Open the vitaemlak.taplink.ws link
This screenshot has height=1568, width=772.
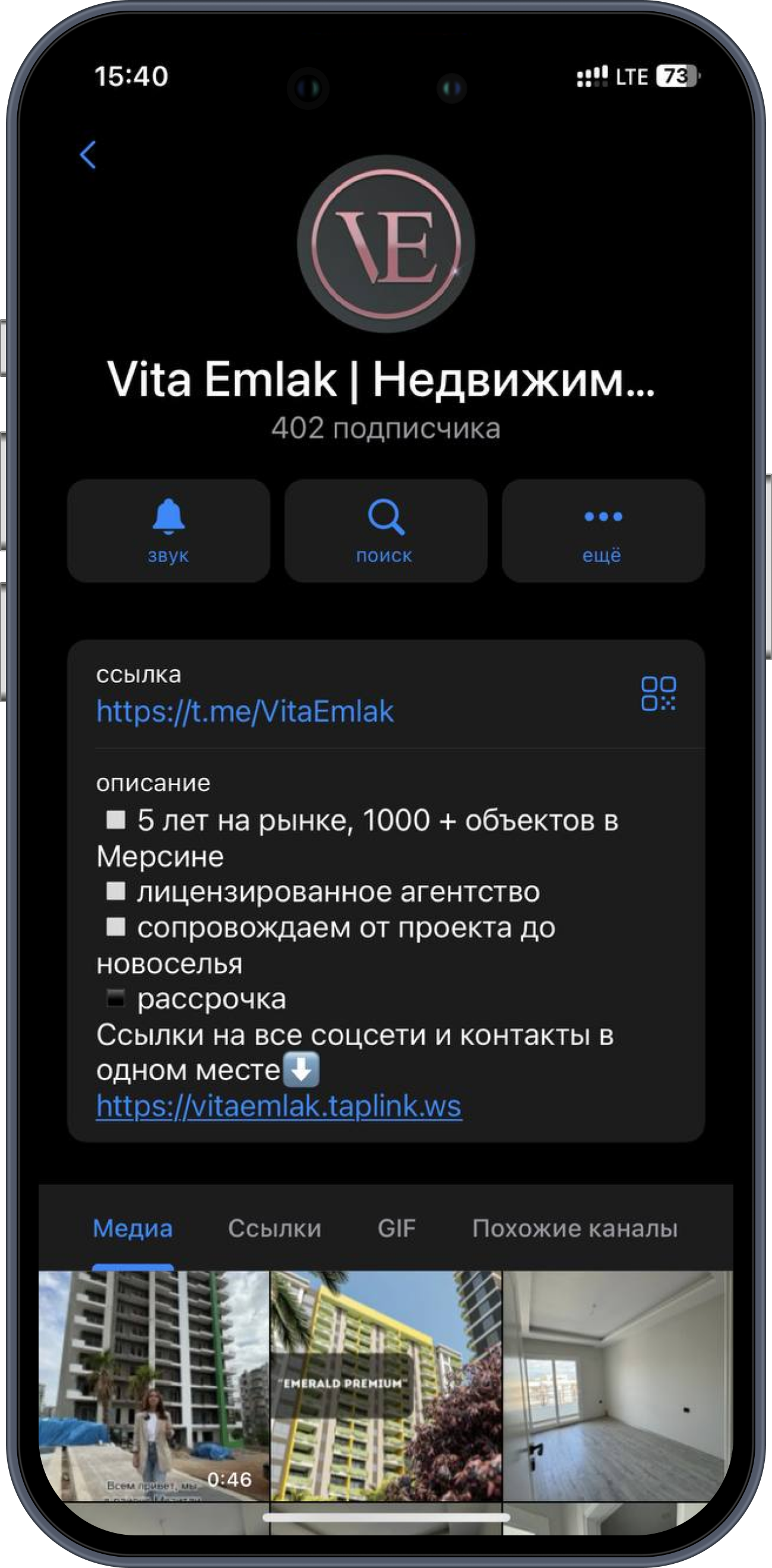point(279,1106)
